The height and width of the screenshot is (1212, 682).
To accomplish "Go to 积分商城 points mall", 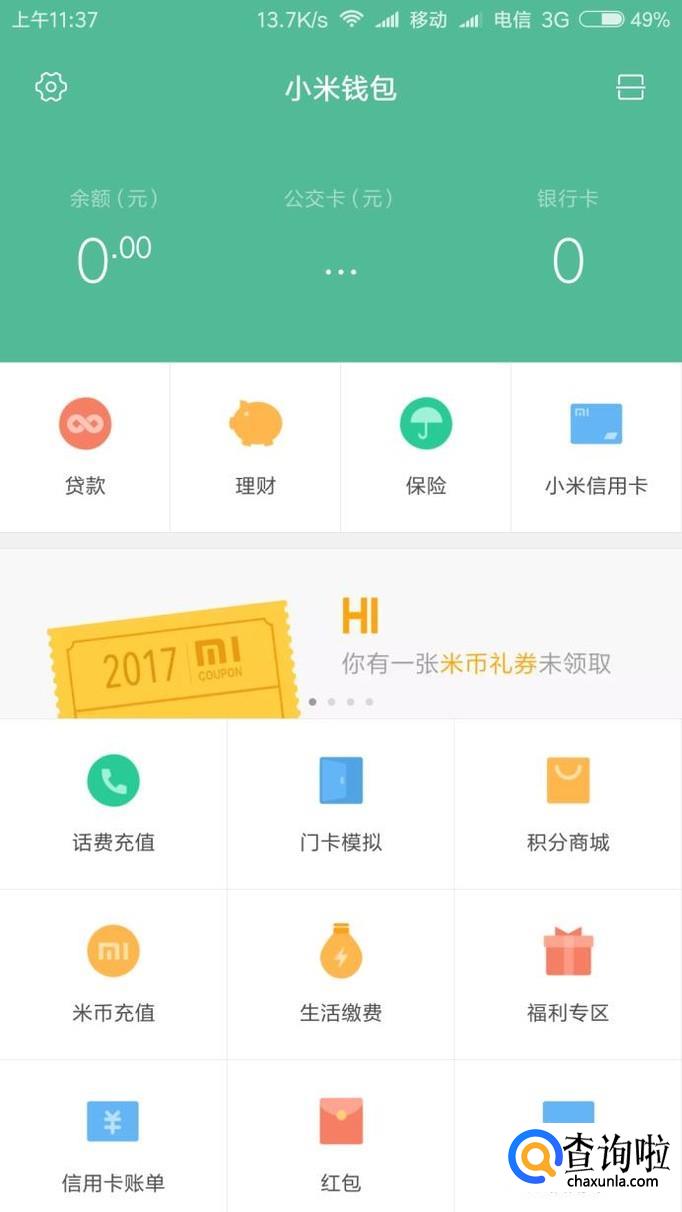I will [x=568, y=804].
